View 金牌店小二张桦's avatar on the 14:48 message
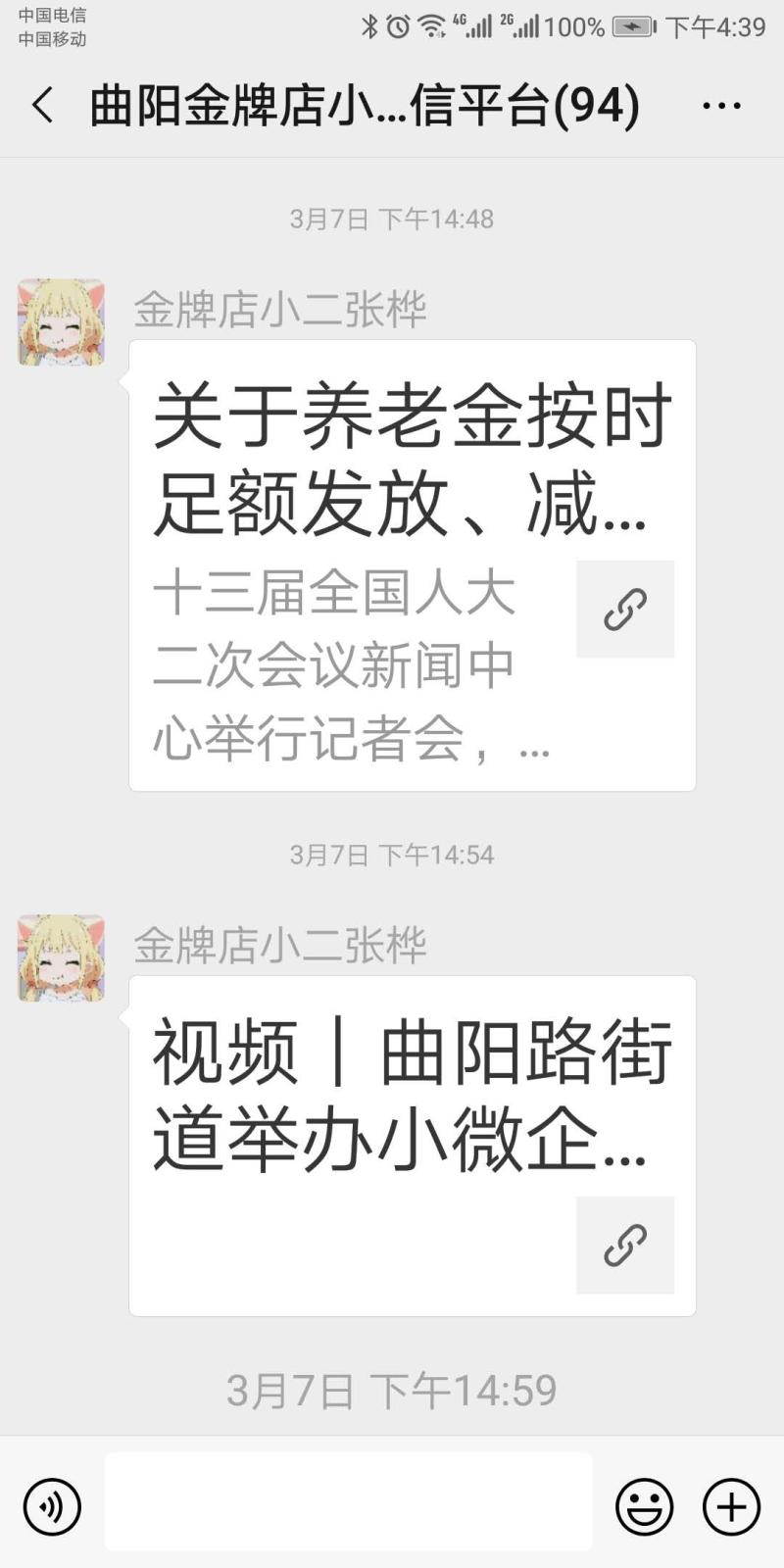This screenshot has height=1568, width=784. point(61,322)
